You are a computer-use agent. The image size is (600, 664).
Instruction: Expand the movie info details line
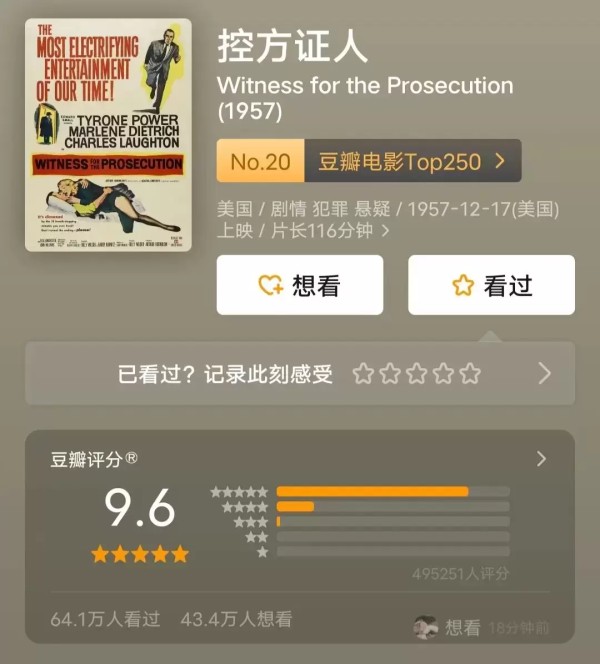pos(385,231)
